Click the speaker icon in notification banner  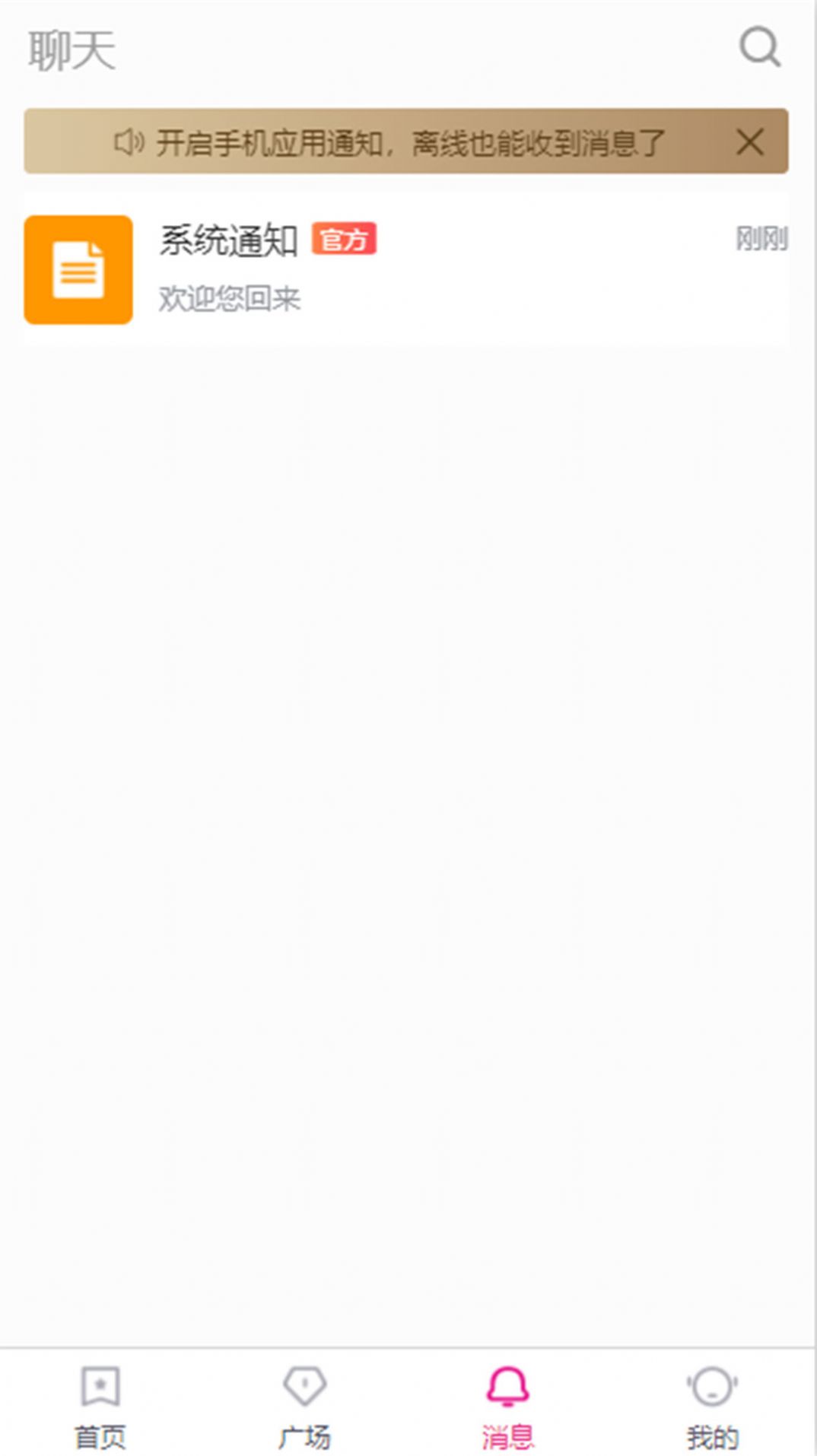tap(129, 141)
